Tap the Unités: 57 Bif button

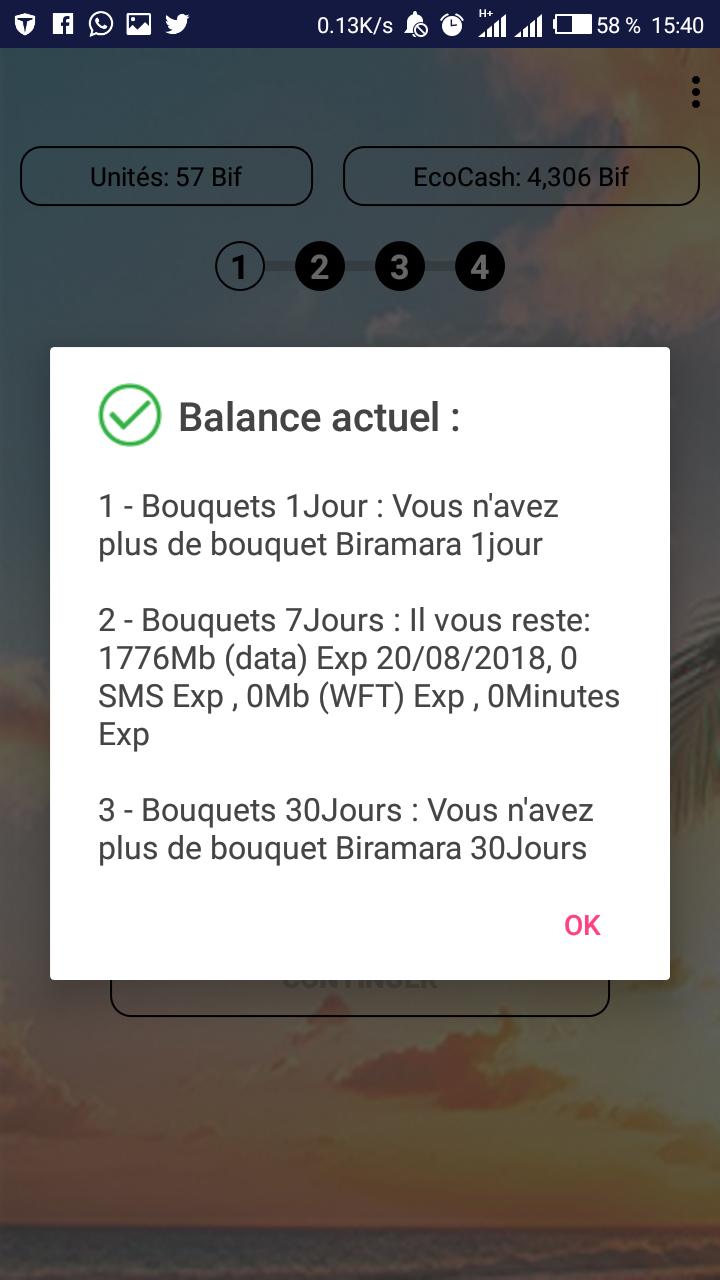coord(166,177)
